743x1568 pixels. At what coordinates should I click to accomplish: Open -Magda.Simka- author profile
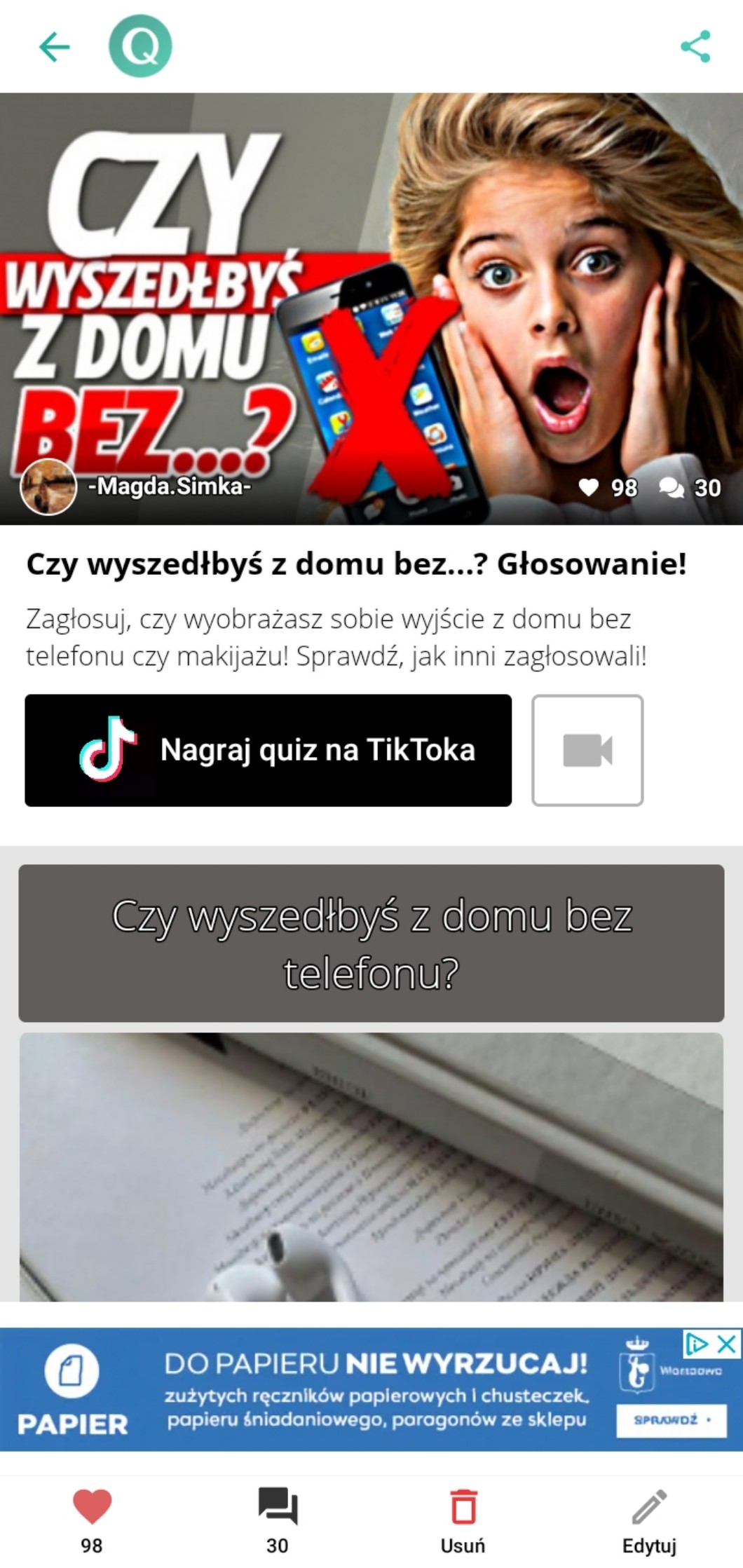(135, 486)
